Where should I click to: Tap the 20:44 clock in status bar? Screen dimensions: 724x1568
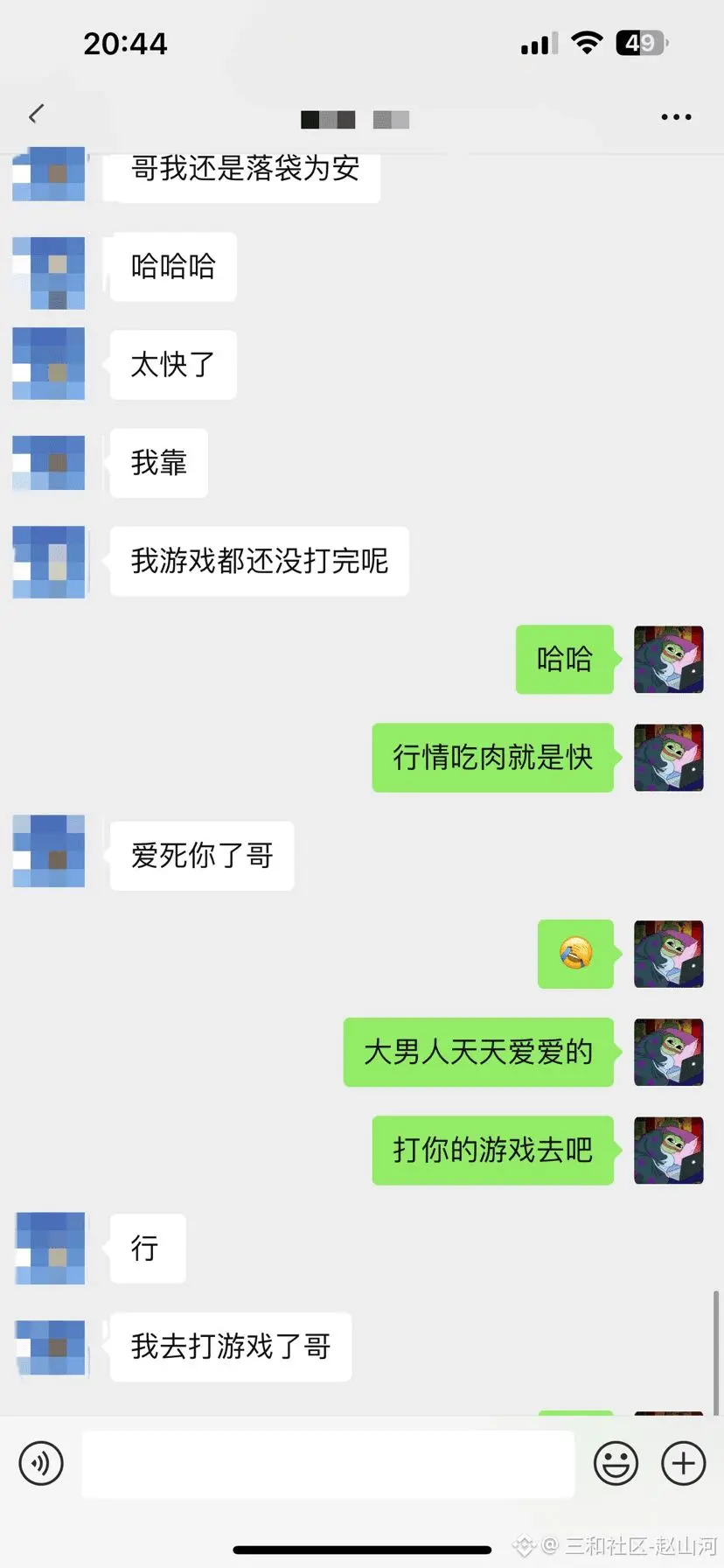(x=125, y=43)
